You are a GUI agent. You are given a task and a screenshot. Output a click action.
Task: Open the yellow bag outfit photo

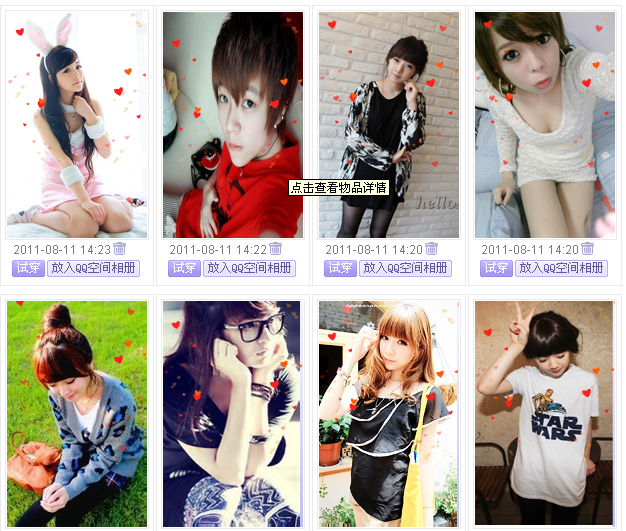pyautogui.click(x=388, y=414)
